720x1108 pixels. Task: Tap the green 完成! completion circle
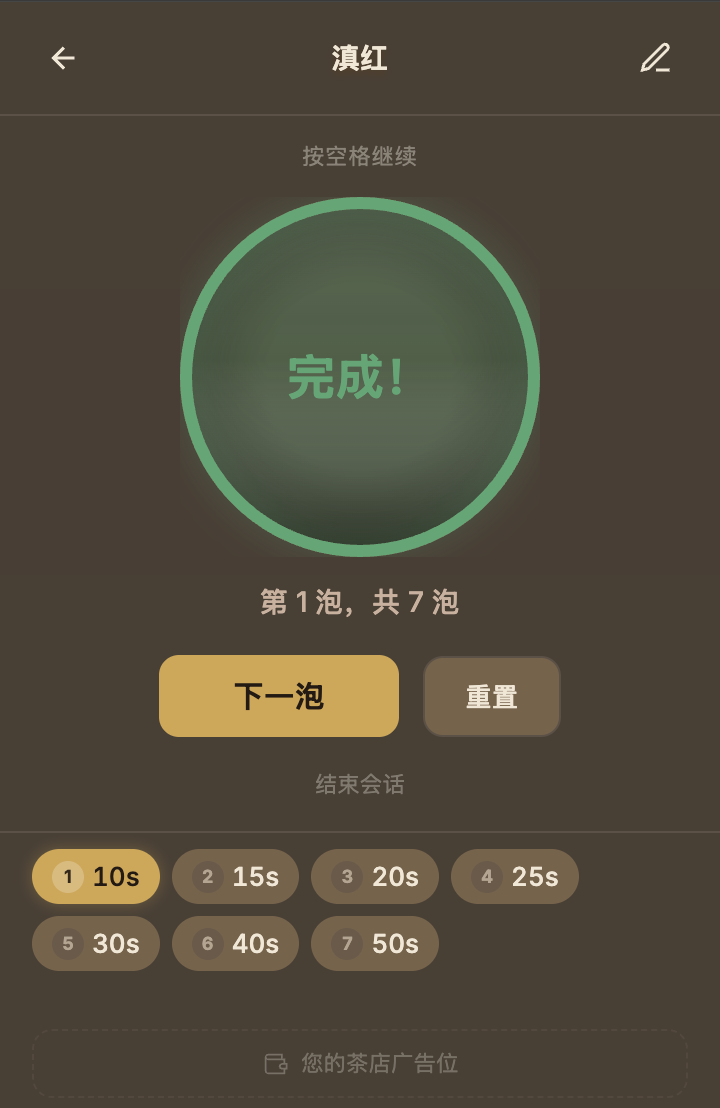tap(360, 380)
